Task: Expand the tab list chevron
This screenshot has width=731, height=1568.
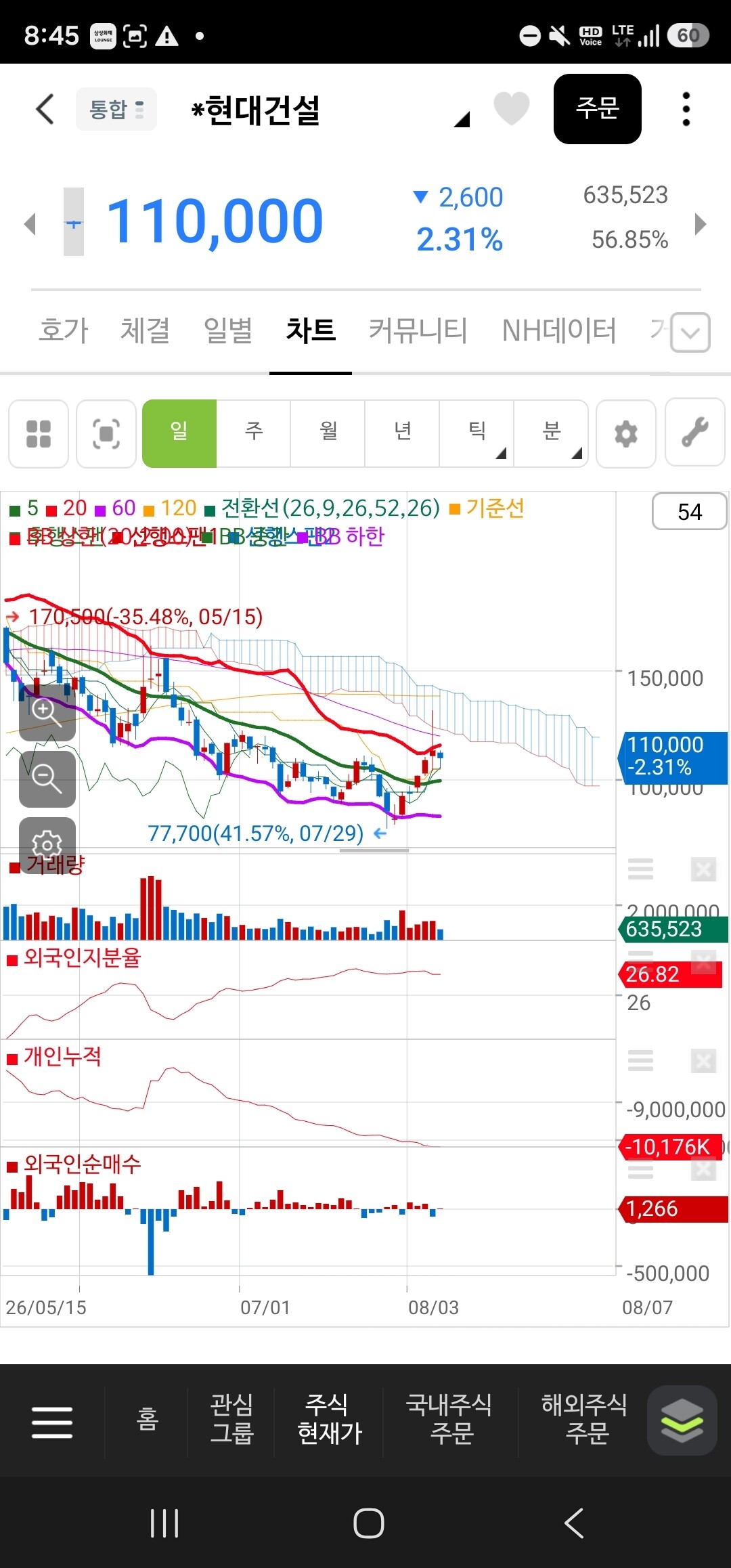Action: 690,332
